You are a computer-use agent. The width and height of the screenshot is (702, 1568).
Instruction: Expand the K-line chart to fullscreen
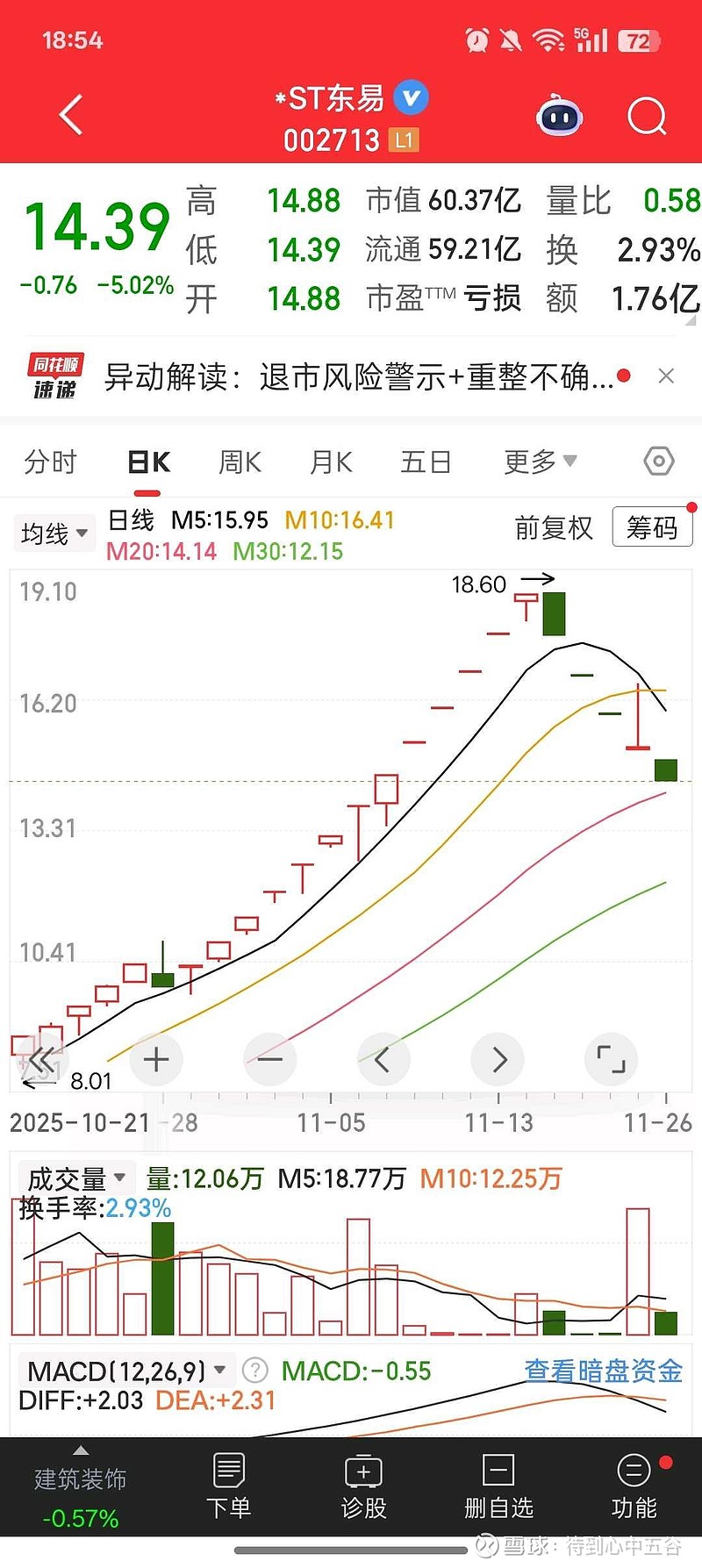(611, 1059)
